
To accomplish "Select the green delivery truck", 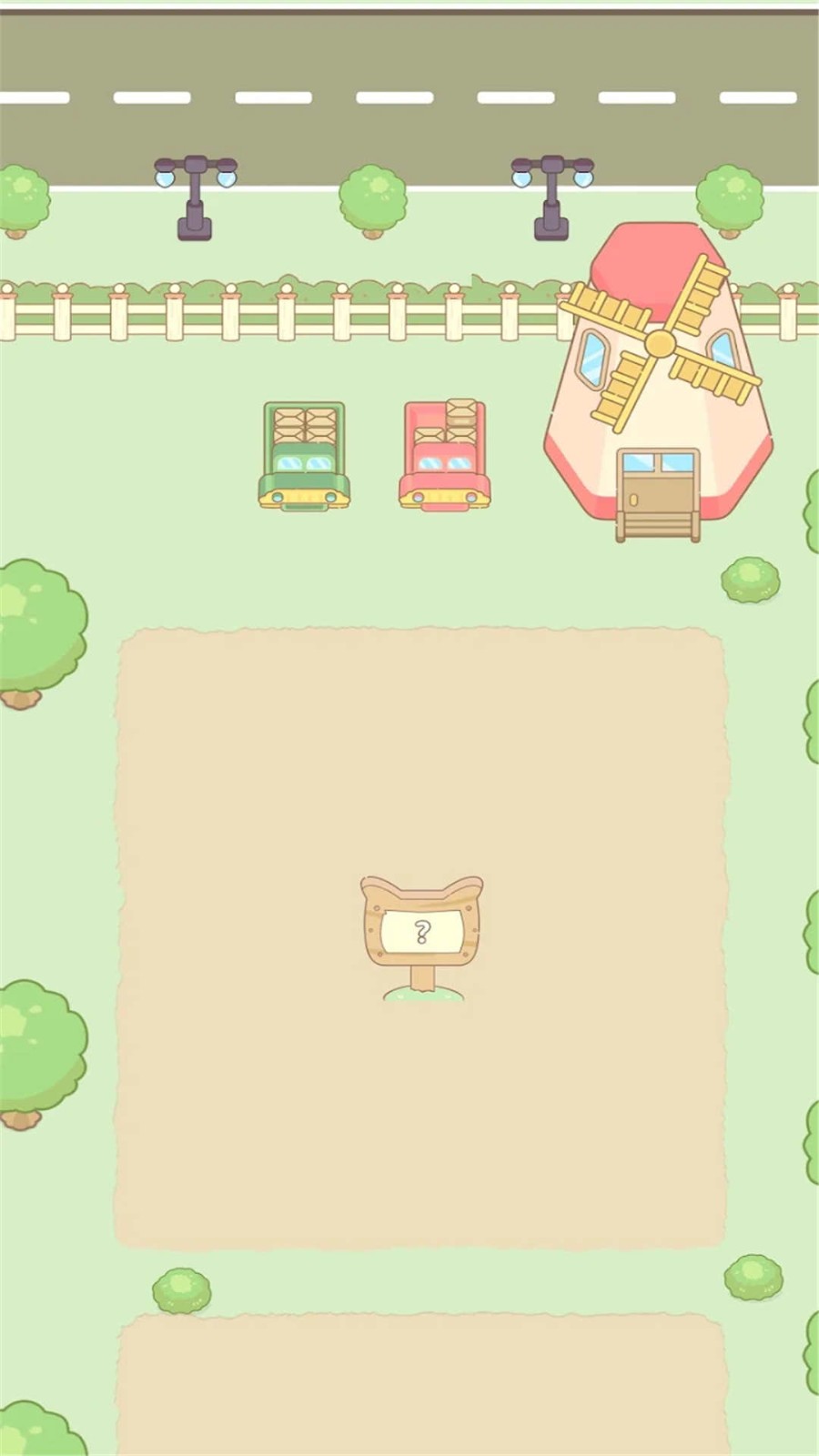I will click(304, 455).
